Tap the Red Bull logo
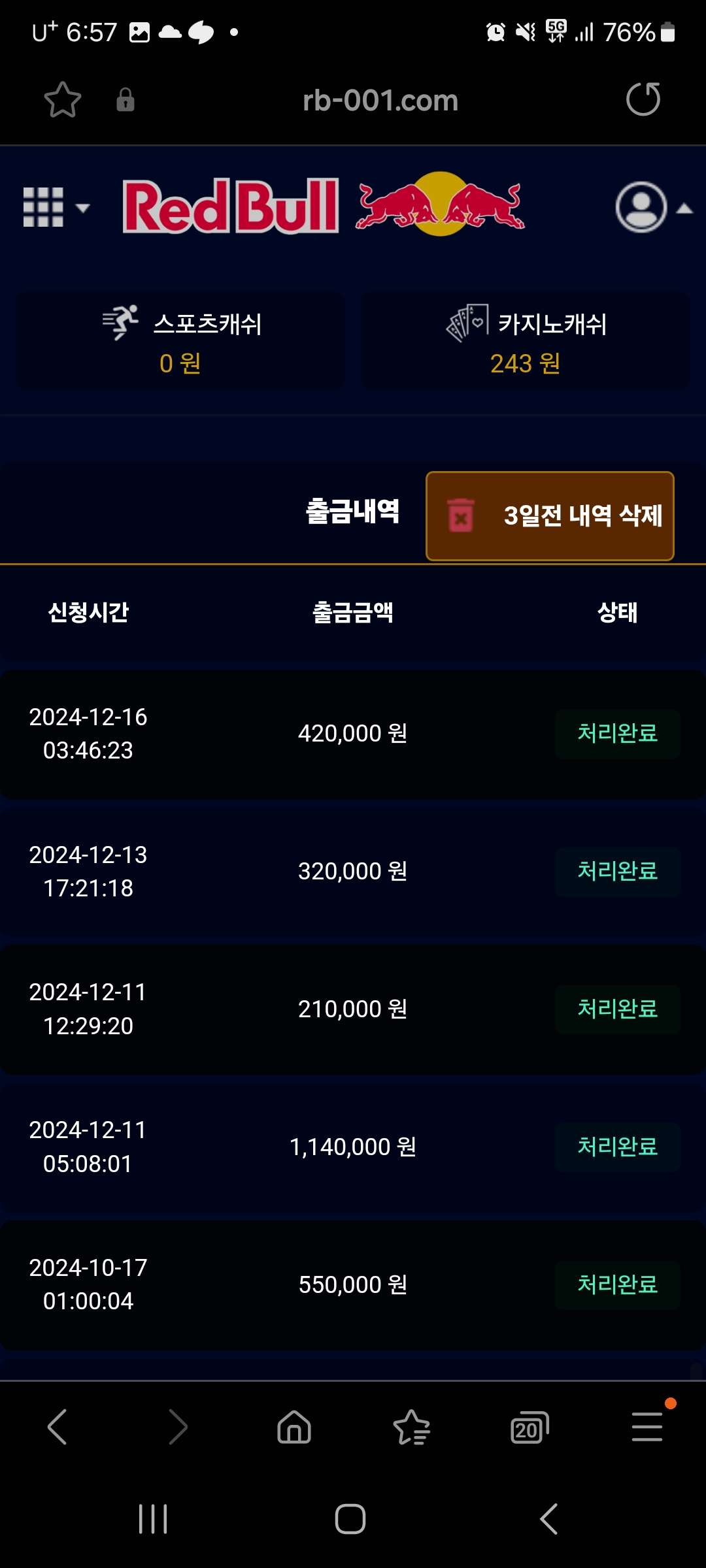Viewport: 706px width, 1568px height. click(x=324, y=205)
